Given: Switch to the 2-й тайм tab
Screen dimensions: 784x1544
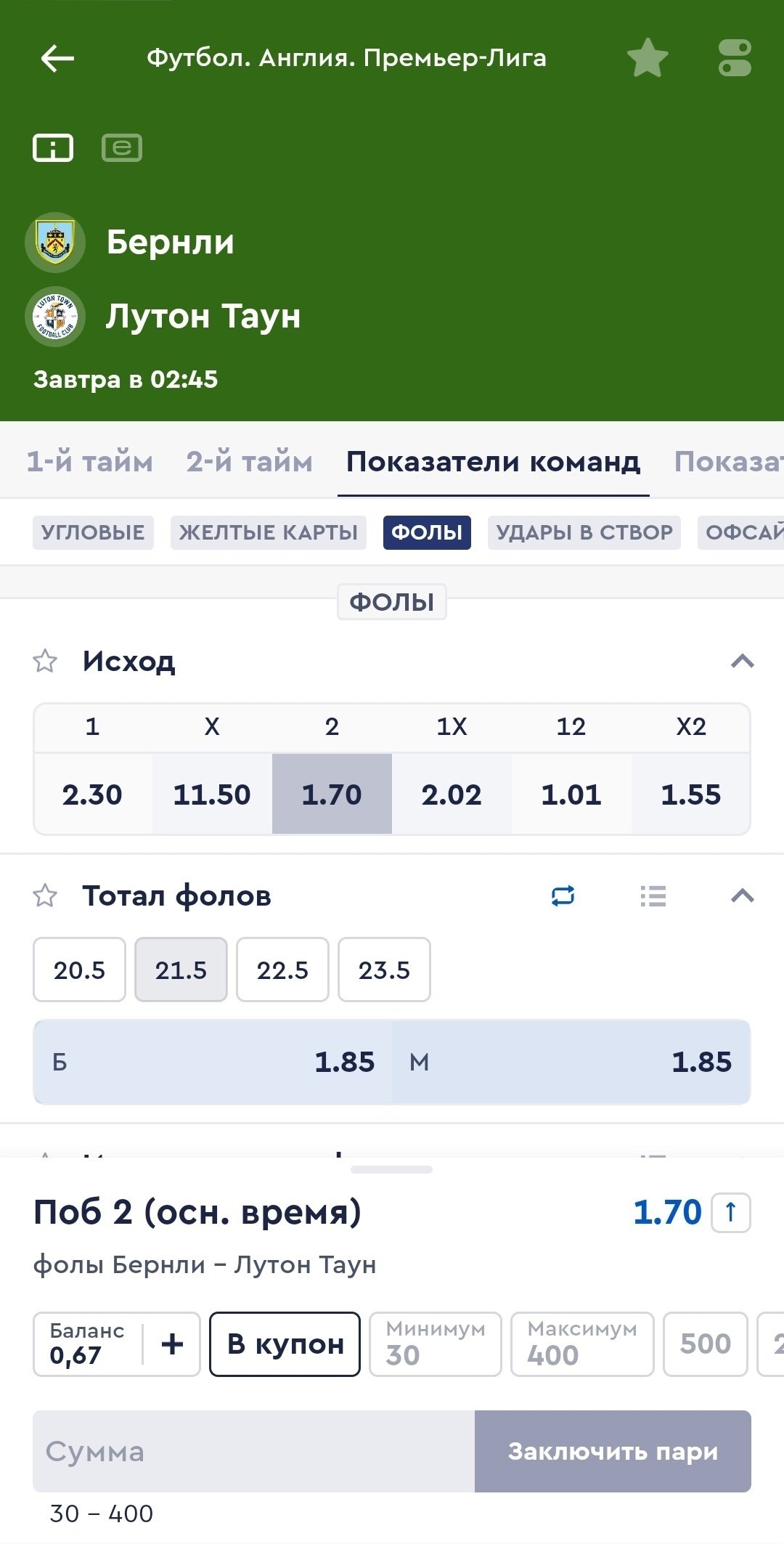Looking at the screenshot, I should click(x=249, y=462).
